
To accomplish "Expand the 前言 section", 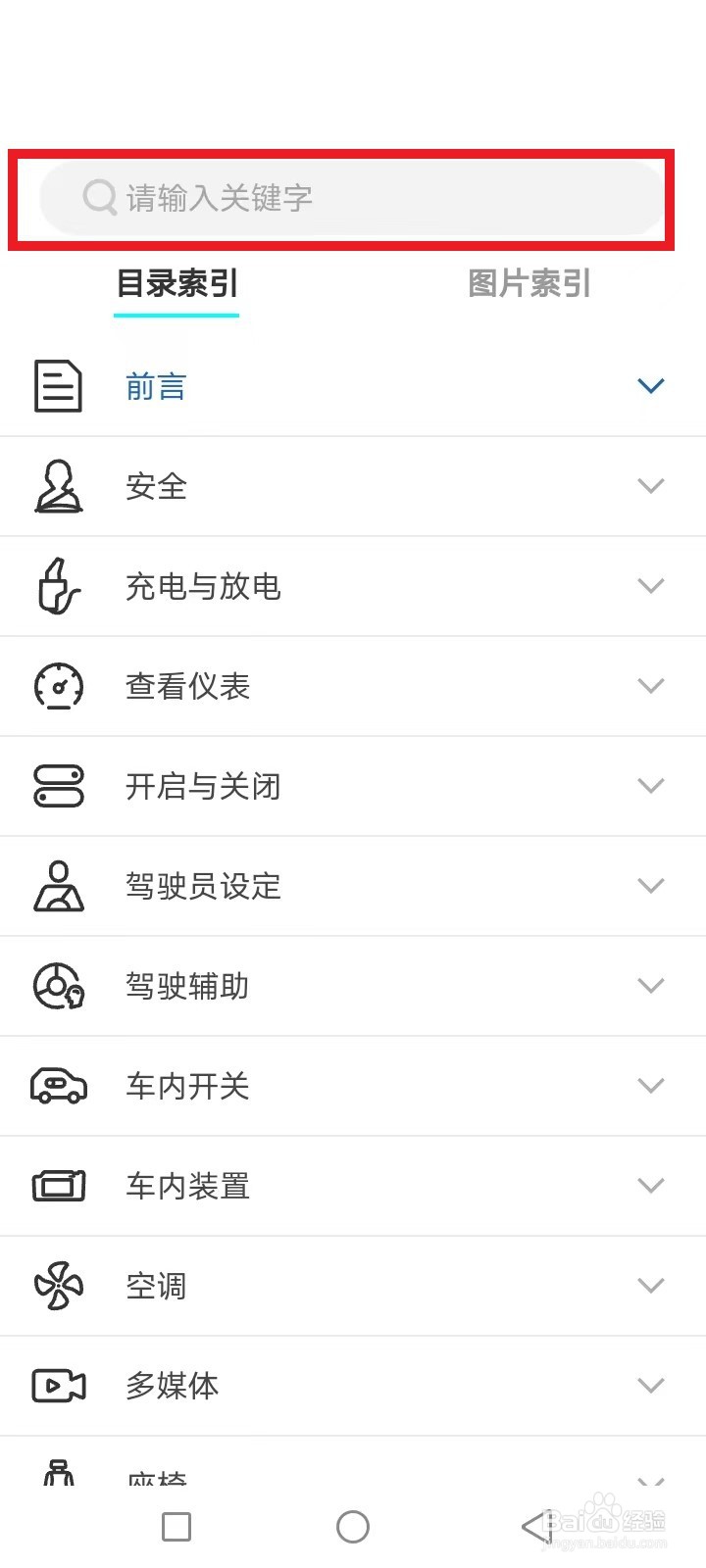I will (x=353, y=386).
